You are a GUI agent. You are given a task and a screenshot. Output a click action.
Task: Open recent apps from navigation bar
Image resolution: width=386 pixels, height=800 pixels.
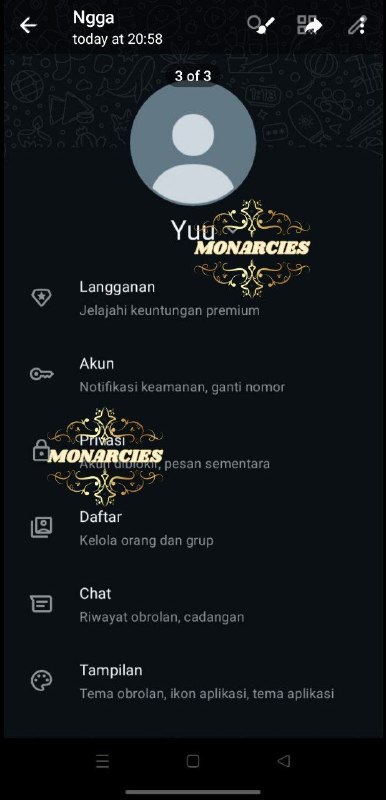[x=102, y=761]
